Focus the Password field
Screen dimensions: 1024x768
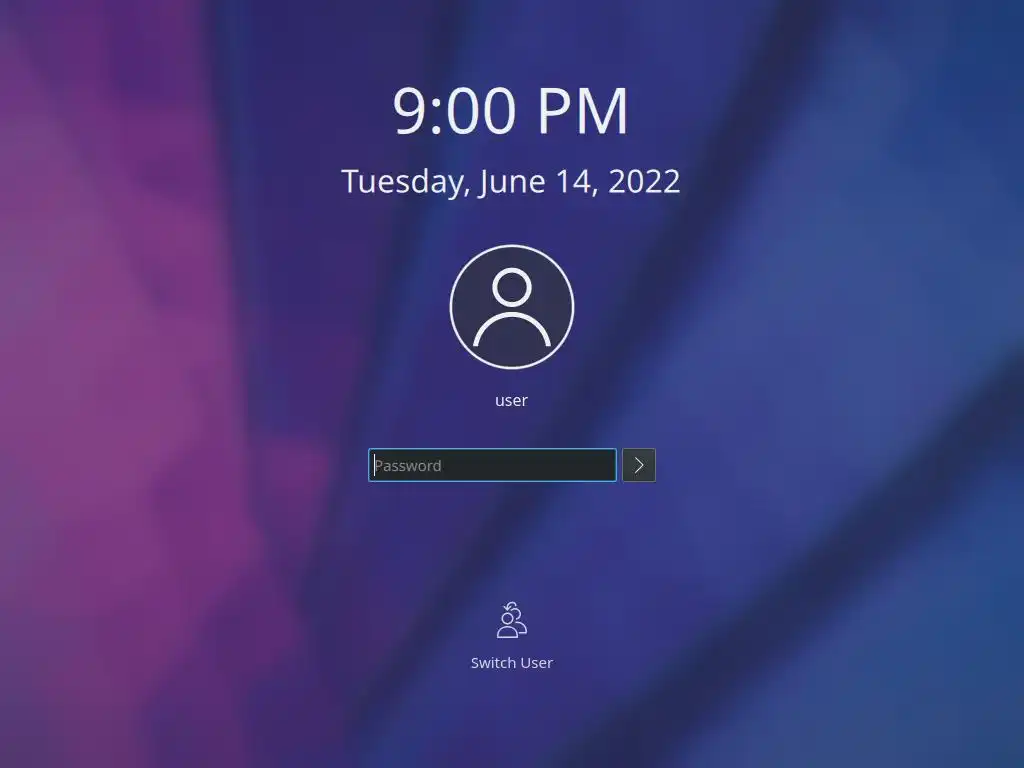(492, 465)
